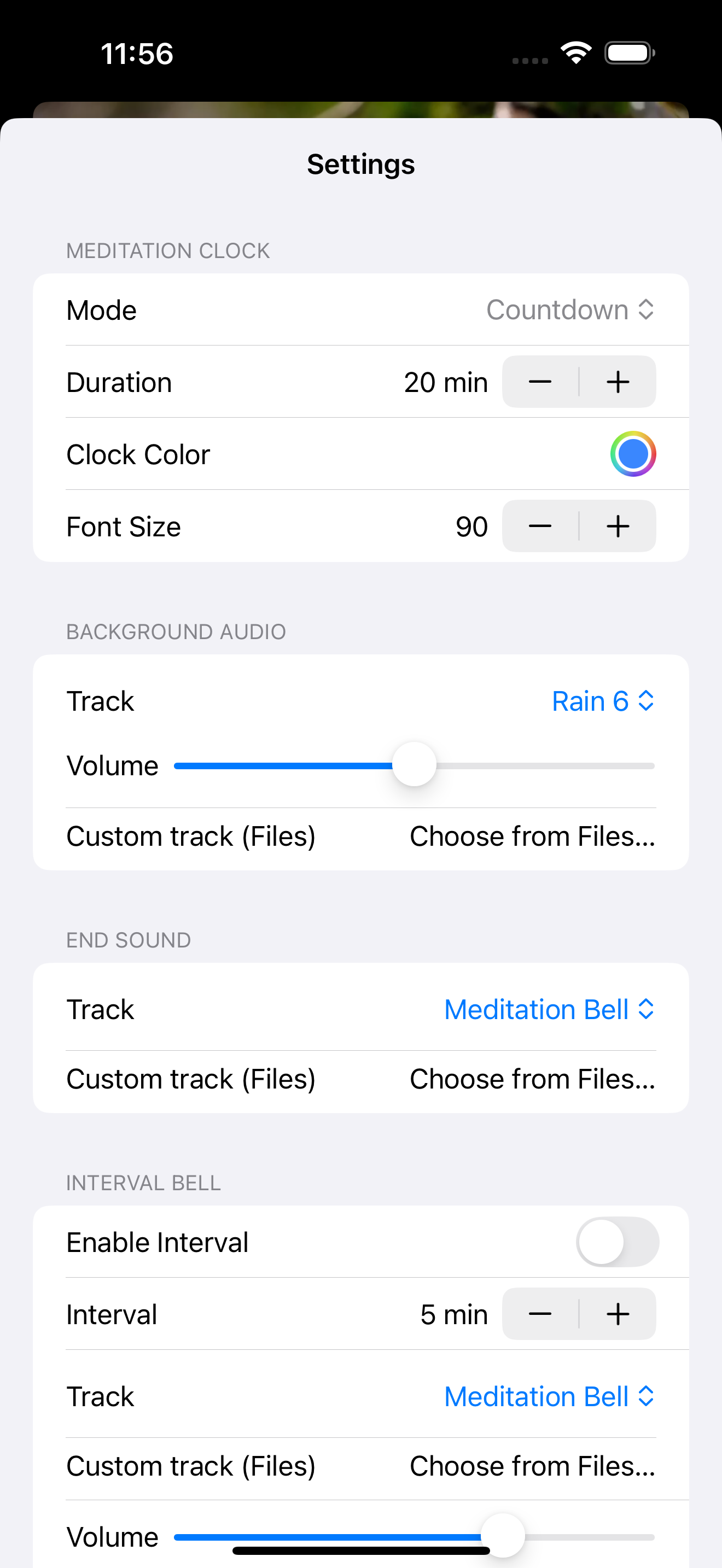Viewport: 722px width, 1568px height.
Task: Increase the Font Size value
Action: point(618,526)
